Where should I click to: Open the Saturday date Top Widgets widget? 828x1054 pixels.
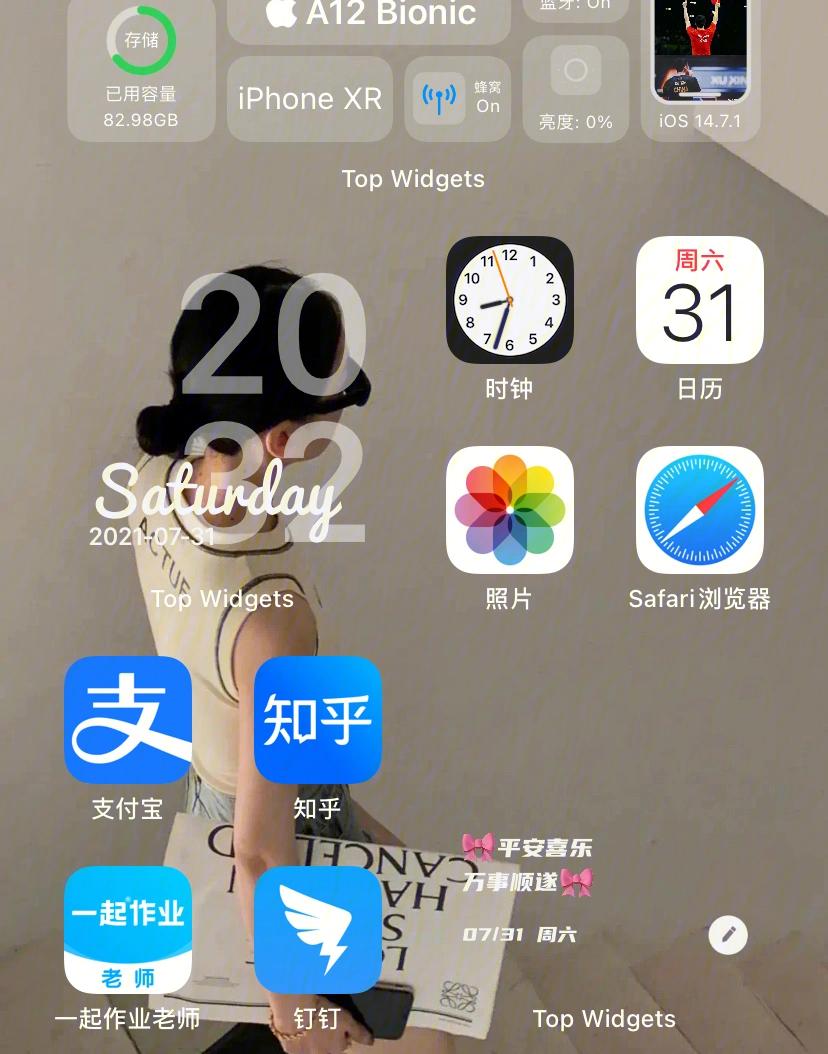[222, 420]
